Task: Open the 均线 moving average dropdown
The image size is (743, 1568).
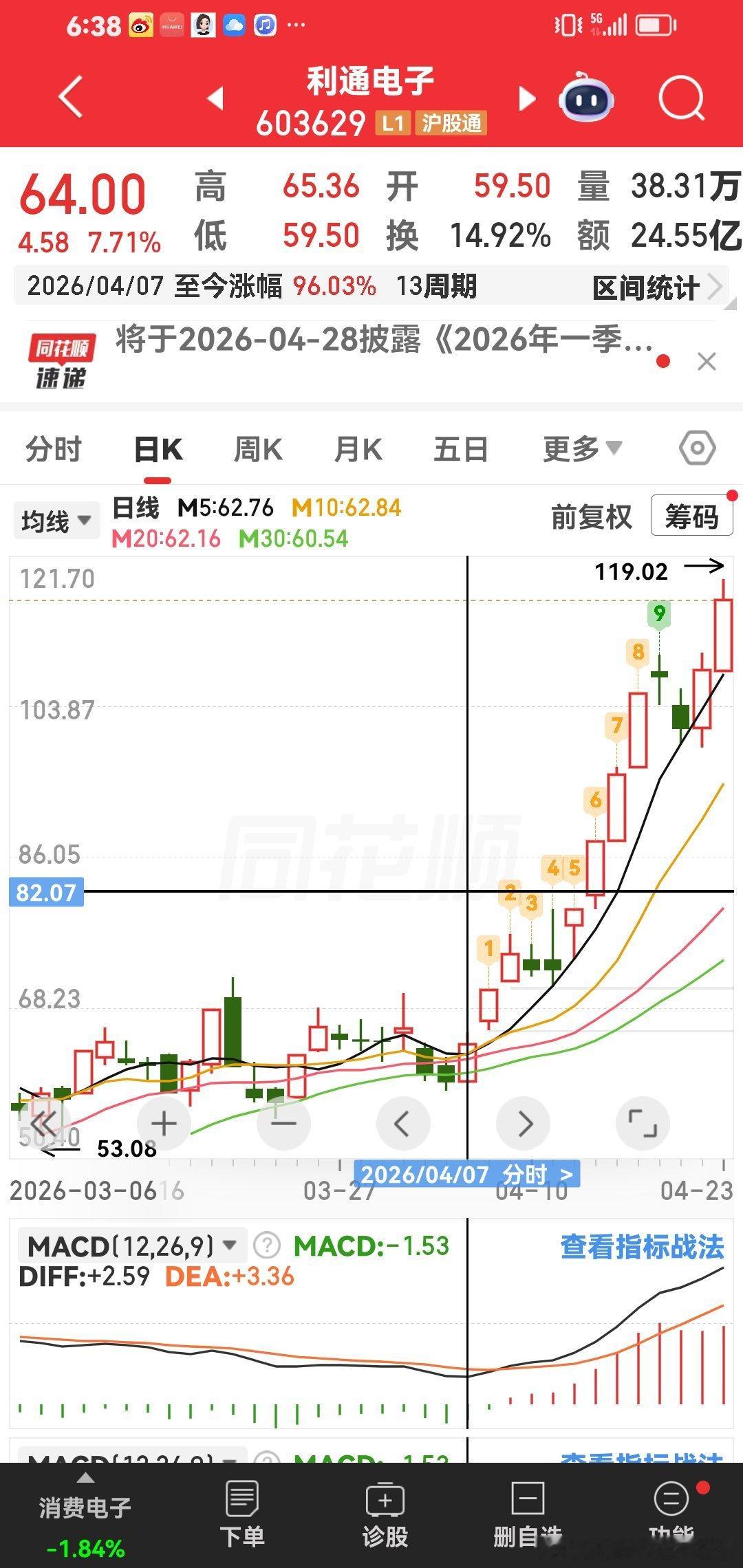Action: point(55,519)
